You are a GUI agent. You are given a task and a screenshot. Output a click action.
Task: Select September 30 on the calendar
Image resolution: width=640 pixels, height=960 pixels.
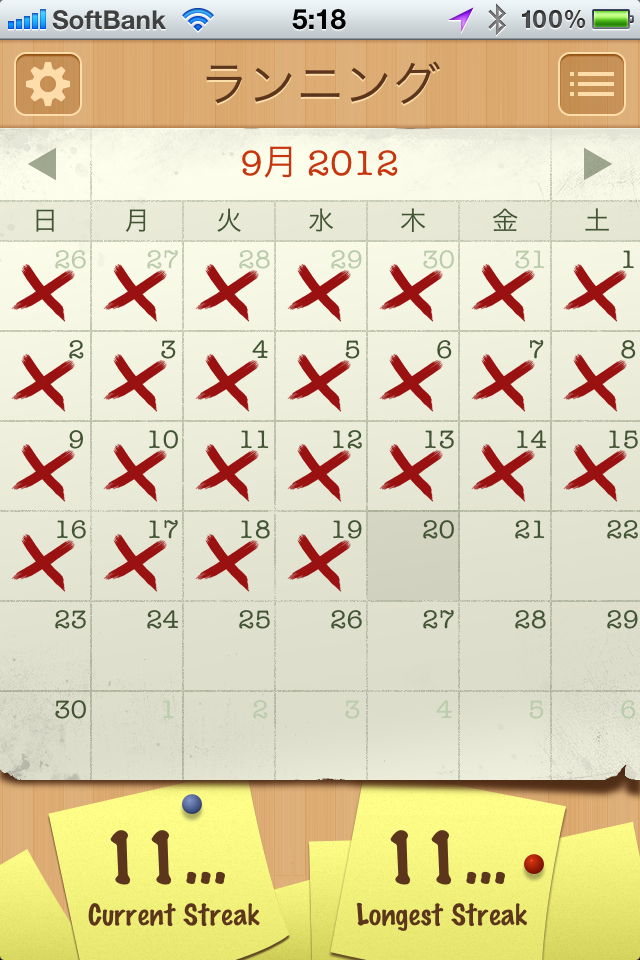pos(45,737)
